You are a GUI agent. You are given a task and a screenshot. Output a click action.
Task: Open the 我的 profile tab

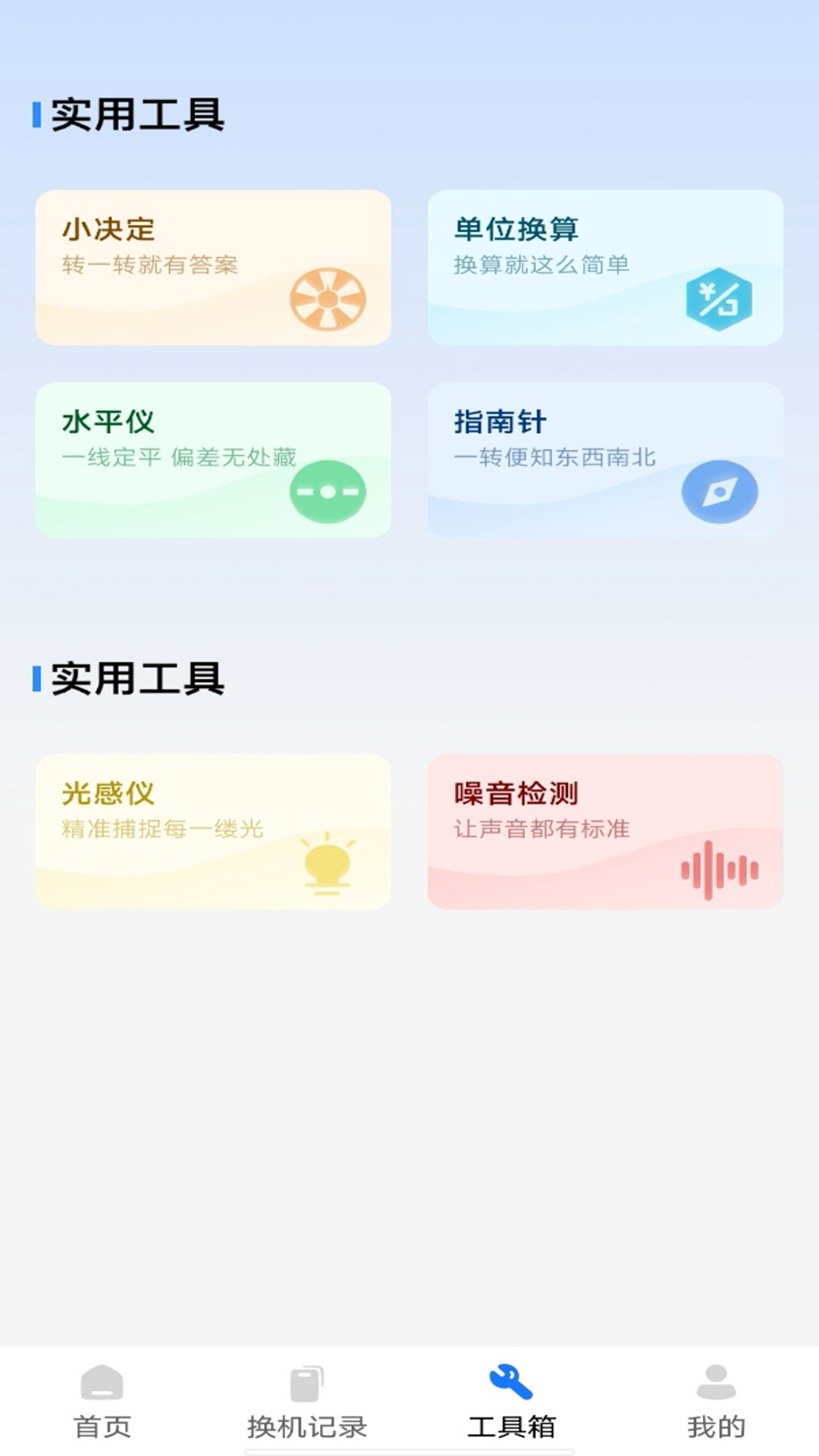tap(717, 1402)
